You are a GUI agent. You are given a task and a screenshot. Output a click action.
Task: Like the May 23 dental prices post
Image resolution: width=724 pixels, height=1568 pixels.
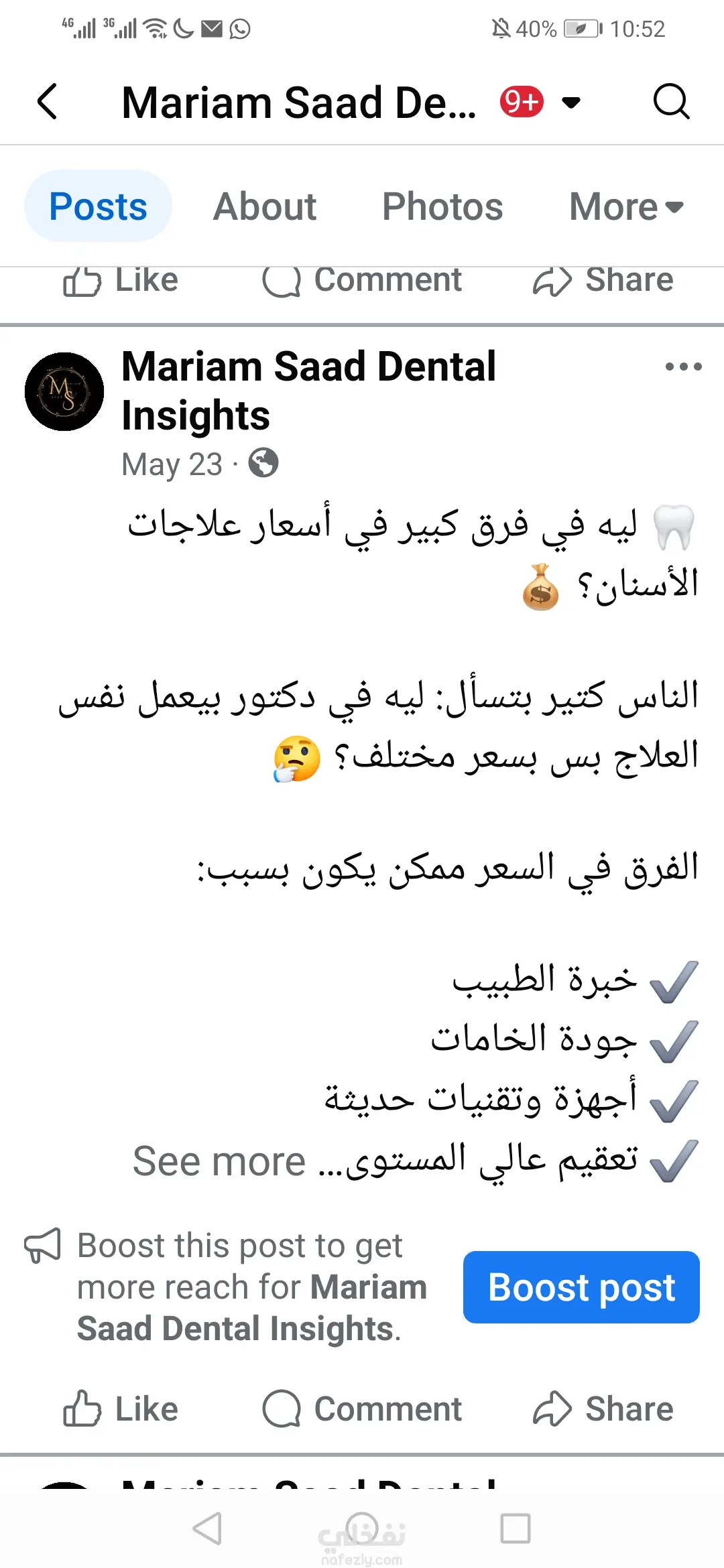121,1409
